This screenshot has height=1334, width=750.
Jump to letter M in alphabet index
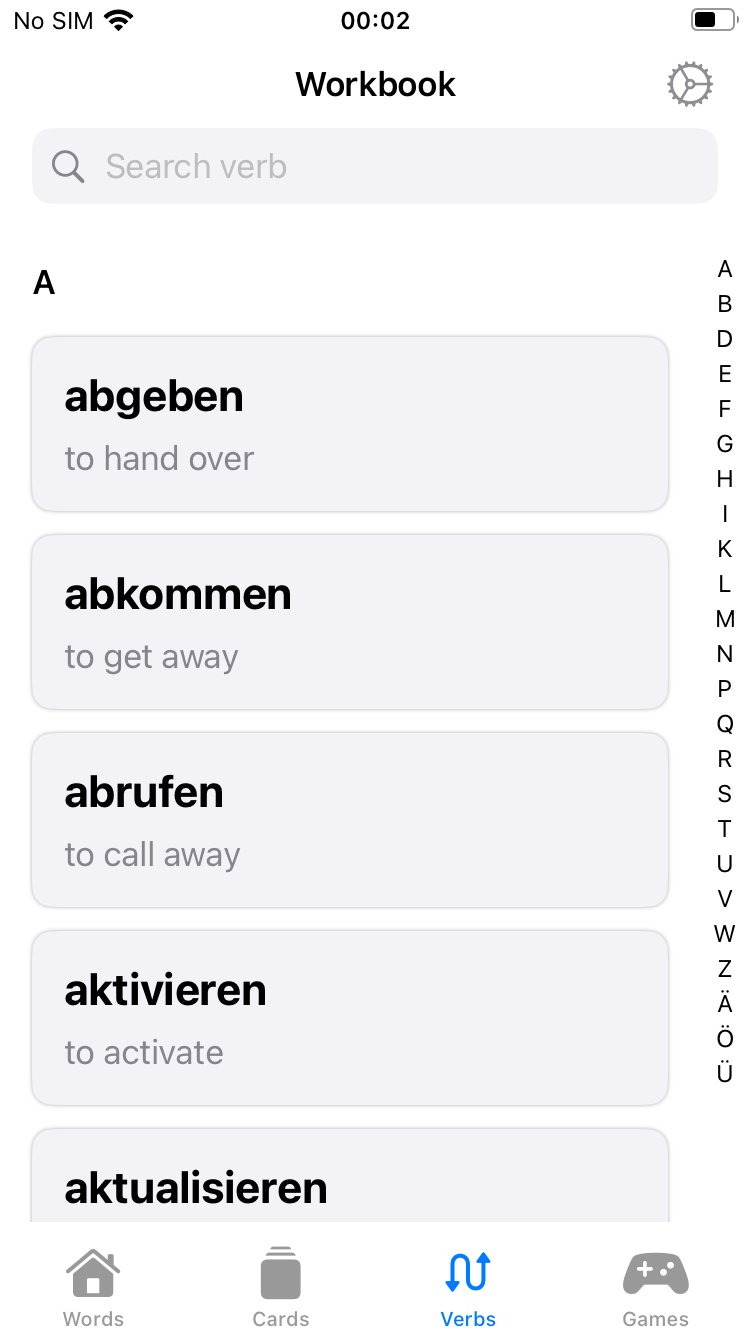[x=724, y=619]
